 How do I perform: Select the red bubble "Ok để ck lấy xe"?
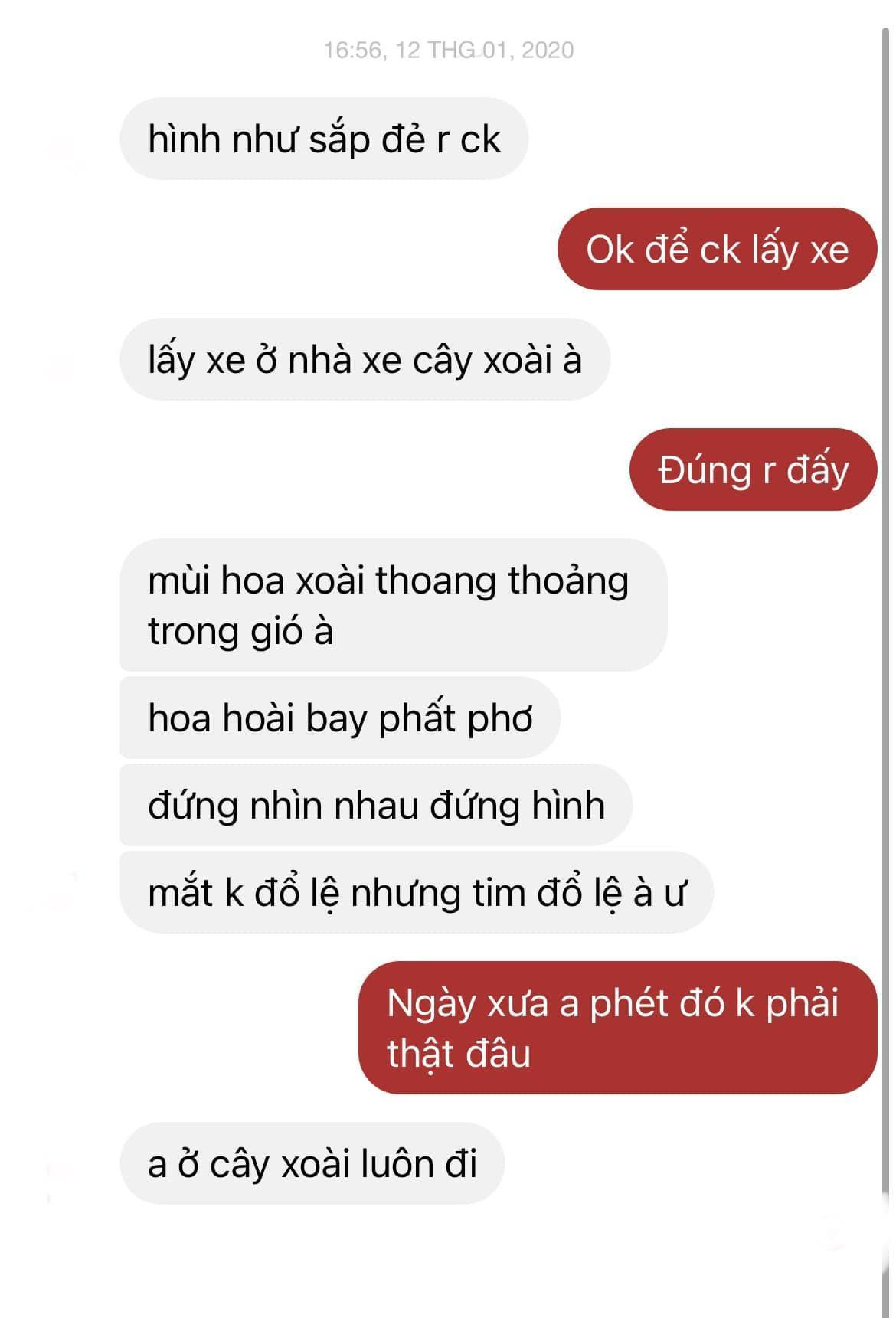[x=718, y=250]
